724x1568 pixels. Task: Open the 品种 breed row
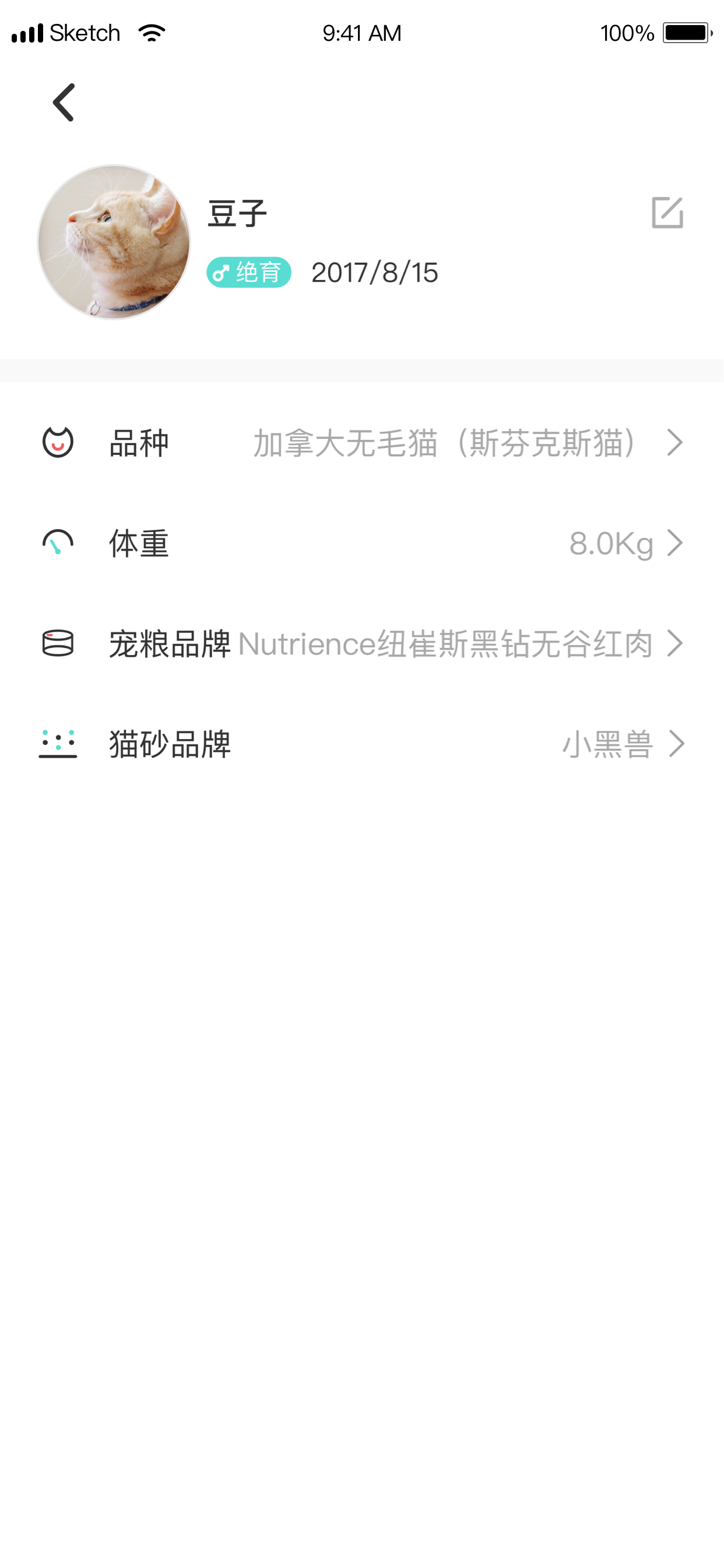click(x=362, y=443)
